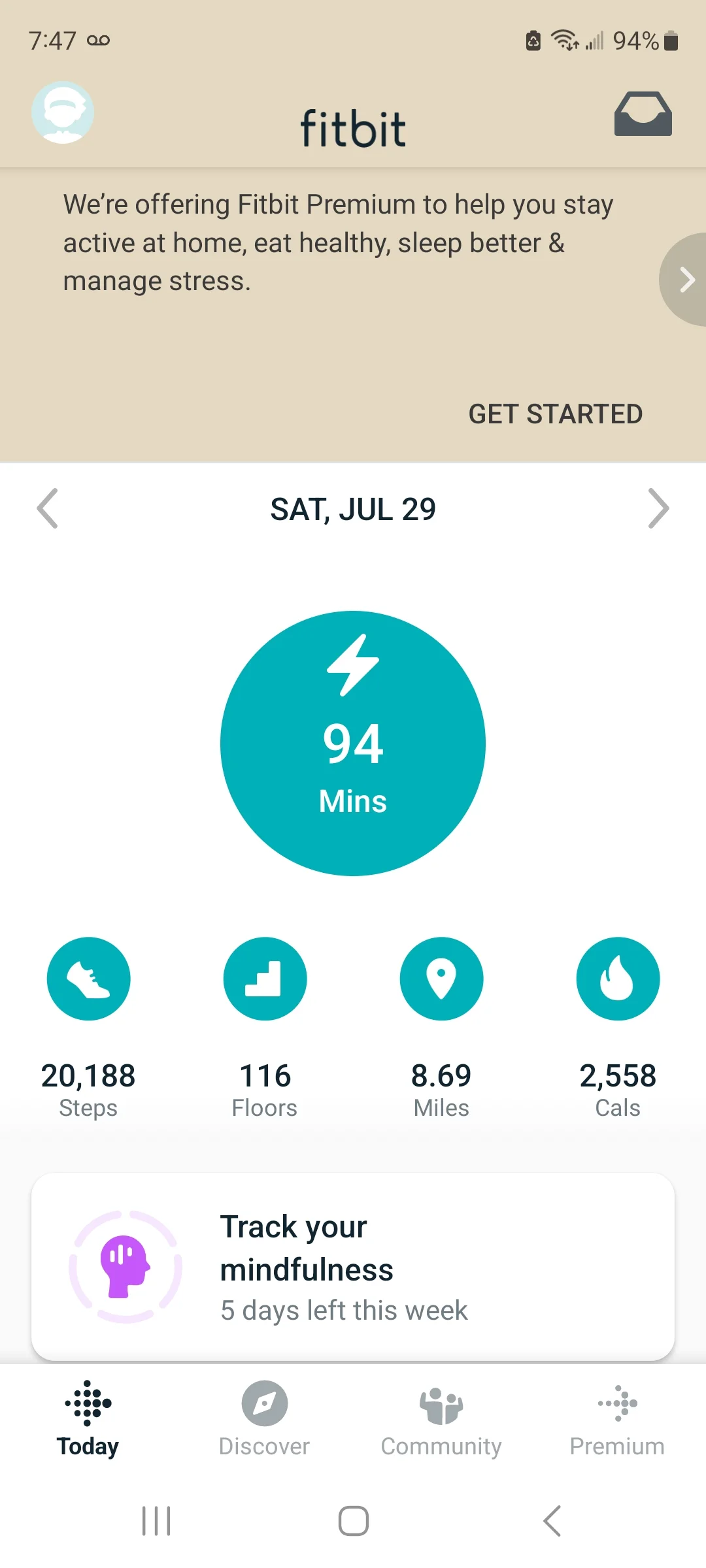706x1568 pixels.
Task: Go to the next day
Action: (658, 508)
